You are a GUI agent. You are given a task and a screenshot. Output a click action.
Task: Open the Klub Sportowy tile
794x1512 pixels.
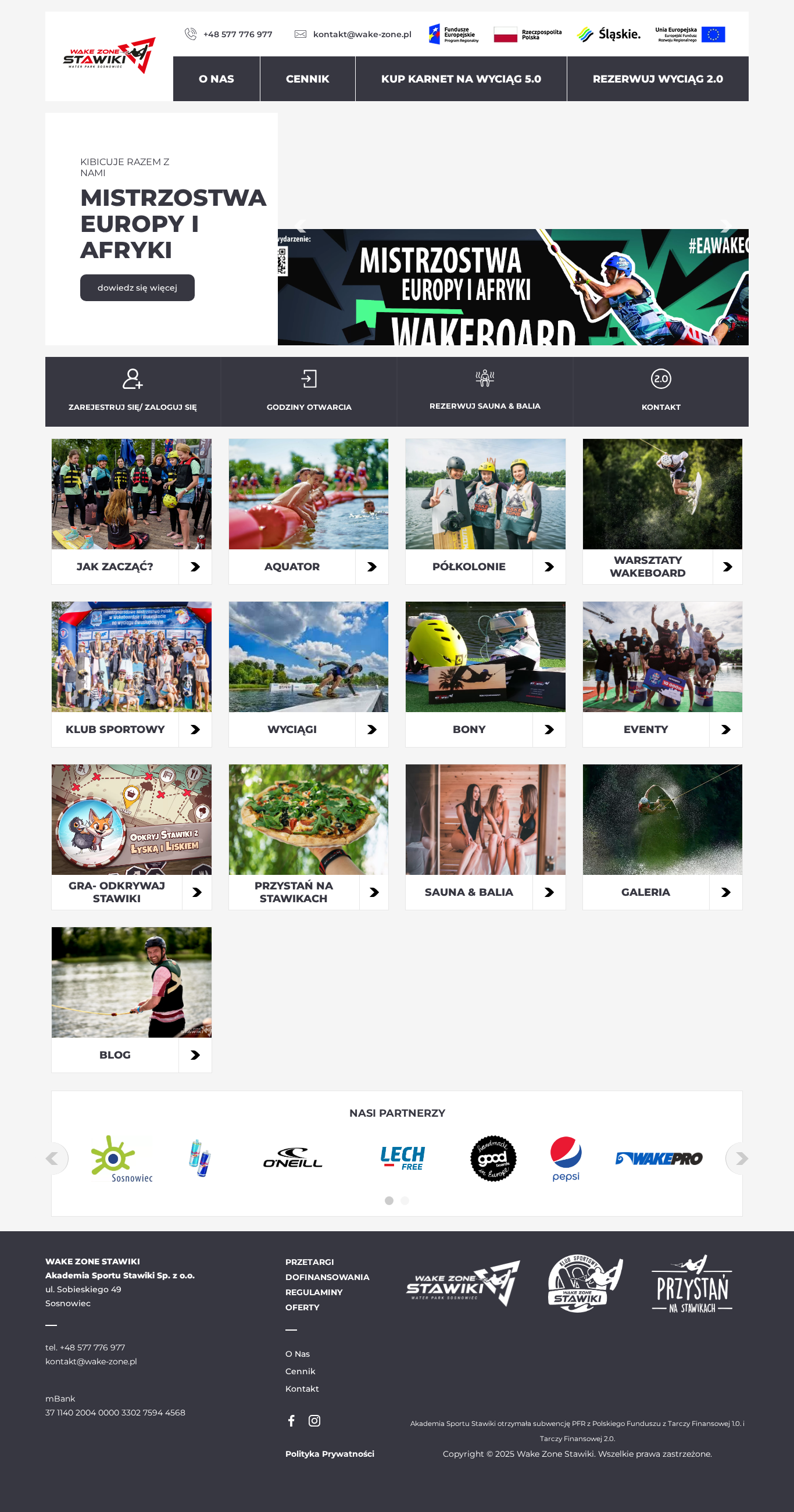[131, 674]
